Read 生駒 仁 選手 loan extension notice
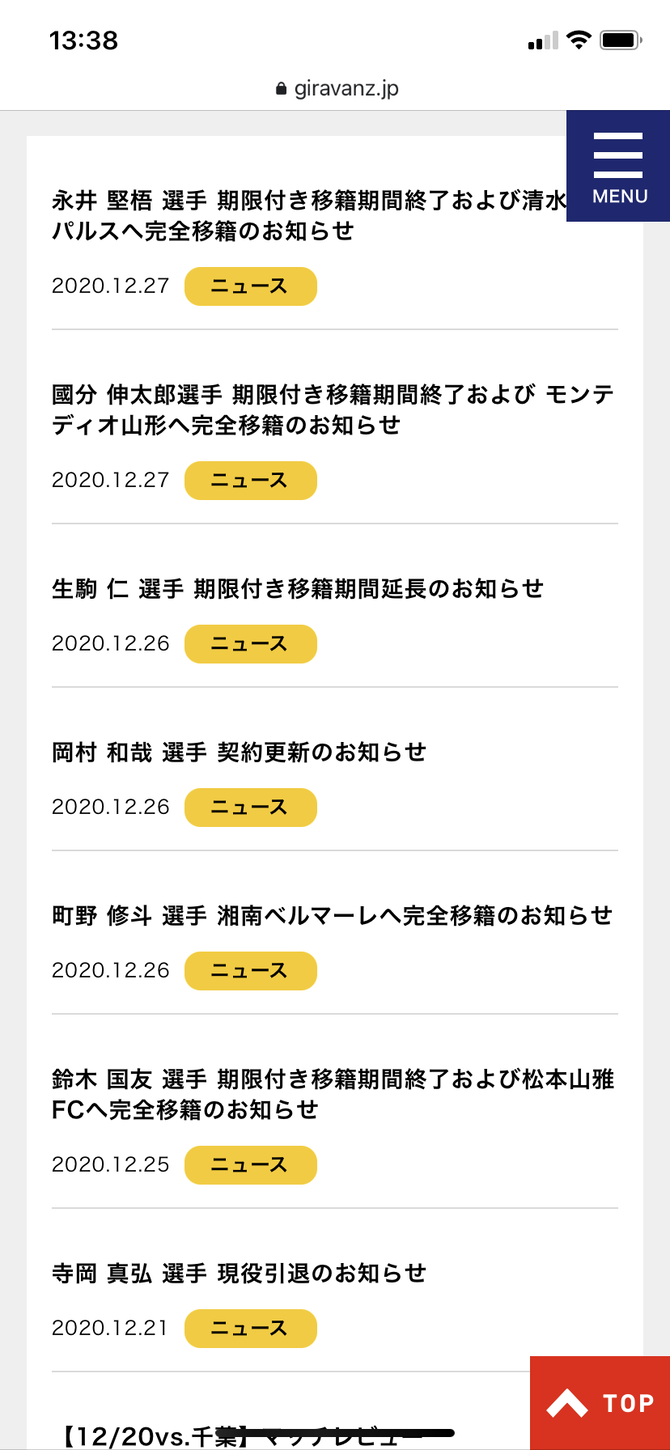The image size is (670, 1450). coord(297,588)
